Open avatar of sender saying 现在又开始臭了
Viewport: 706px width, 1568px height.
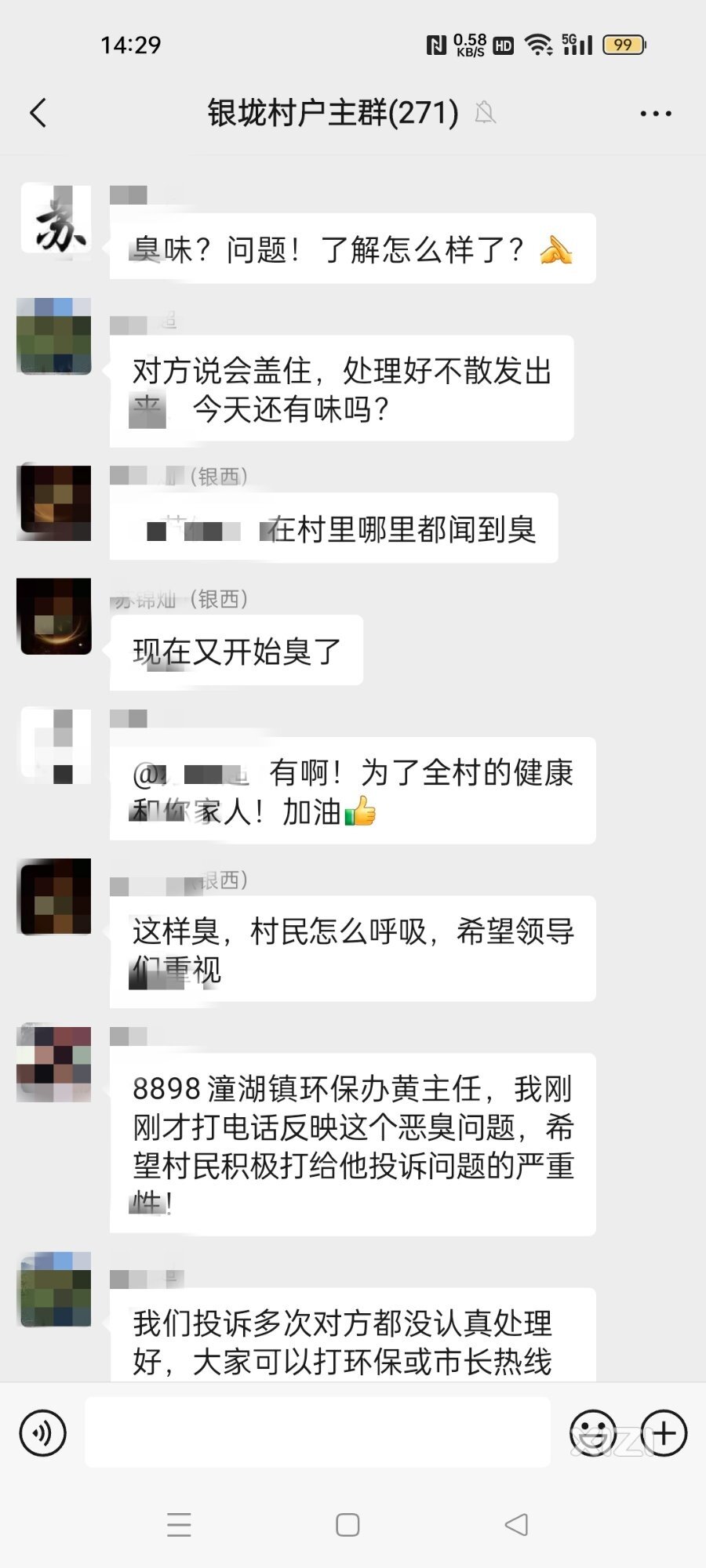click(x=55, y=616)
